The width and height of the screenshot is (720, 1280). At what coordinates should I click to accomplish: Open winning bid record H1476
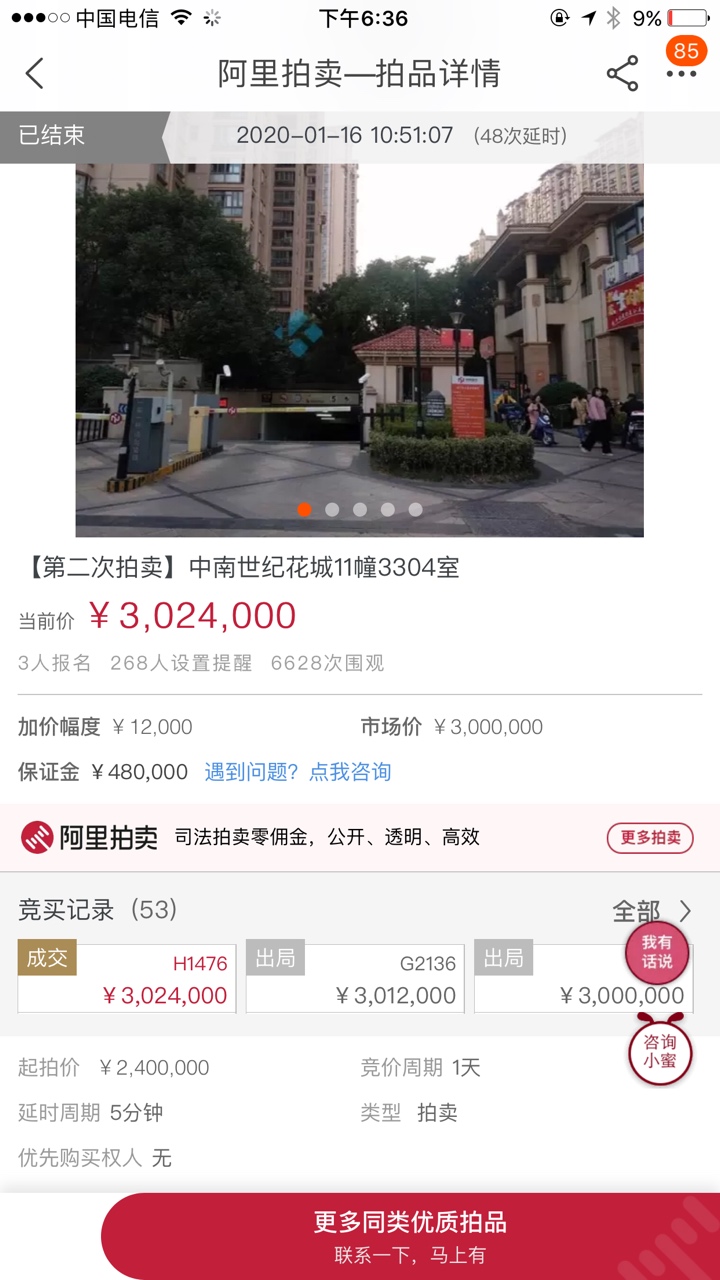click(127, 979)
